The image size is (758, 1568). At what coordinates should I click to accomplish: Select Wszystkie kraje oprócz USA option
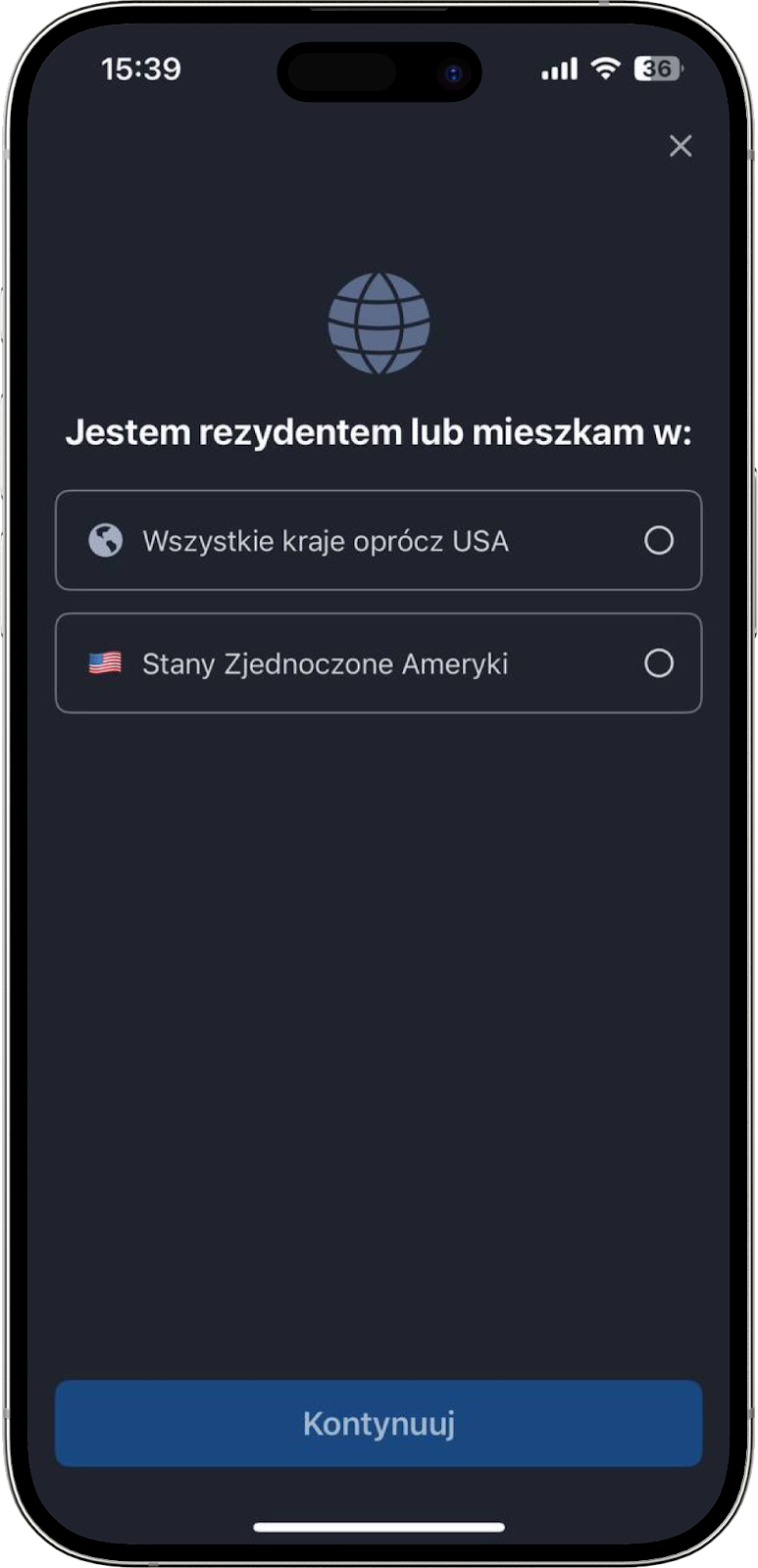[379, 541]
